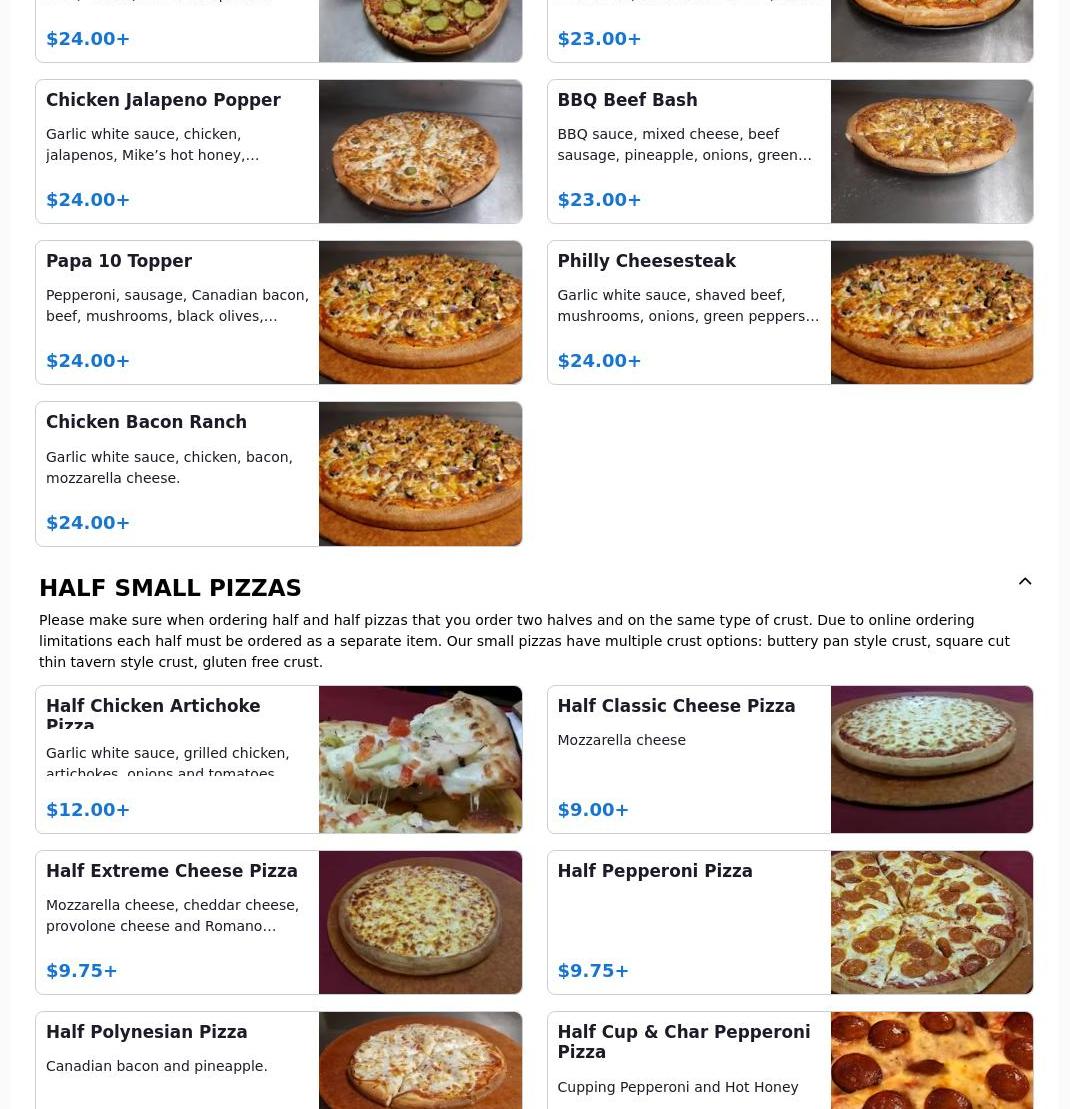Open Half Polynesian Pizza item

[278, 1060]
